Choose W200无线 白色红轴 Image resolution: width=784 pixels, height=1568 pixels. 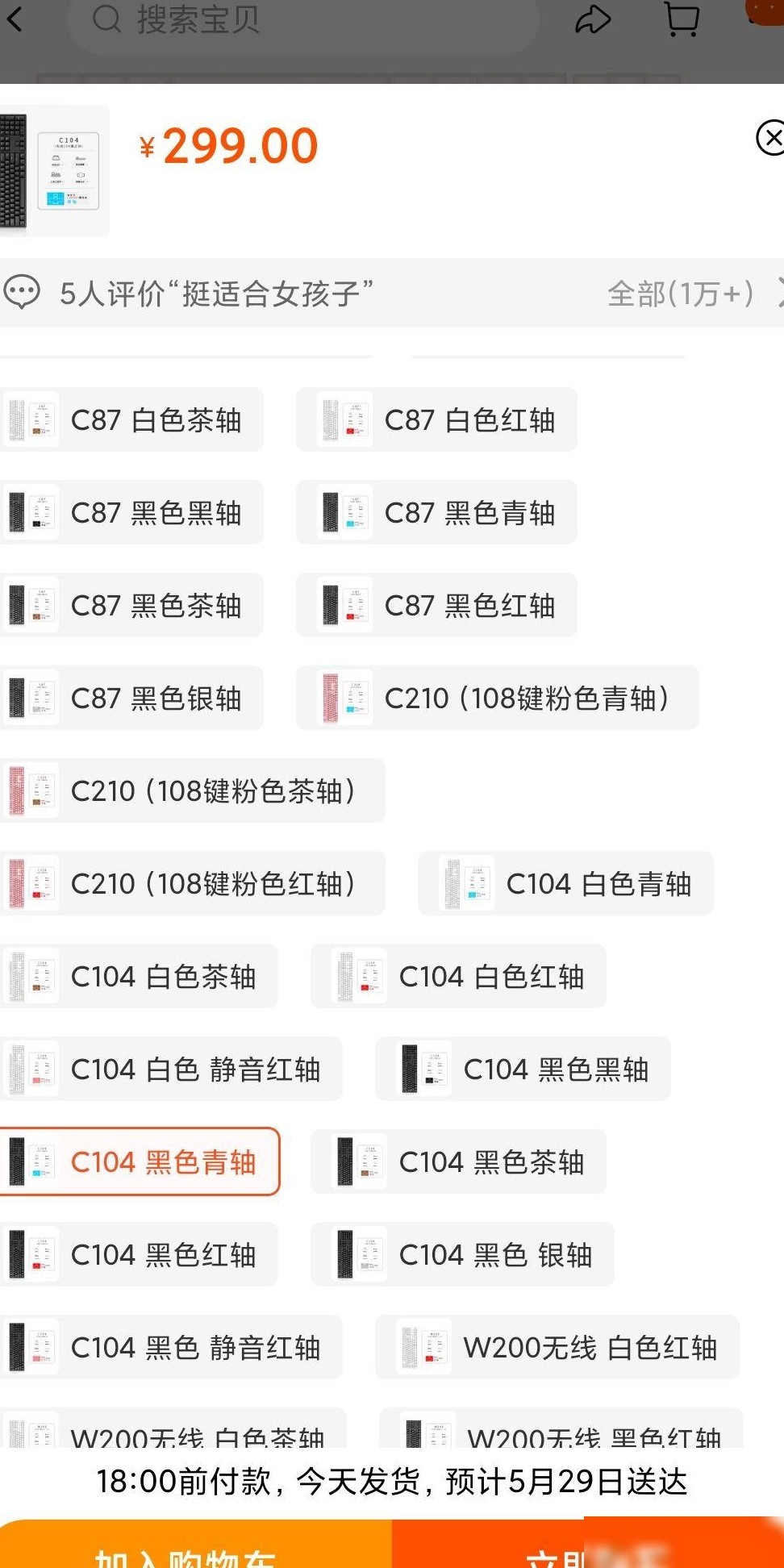(557, 1347)
